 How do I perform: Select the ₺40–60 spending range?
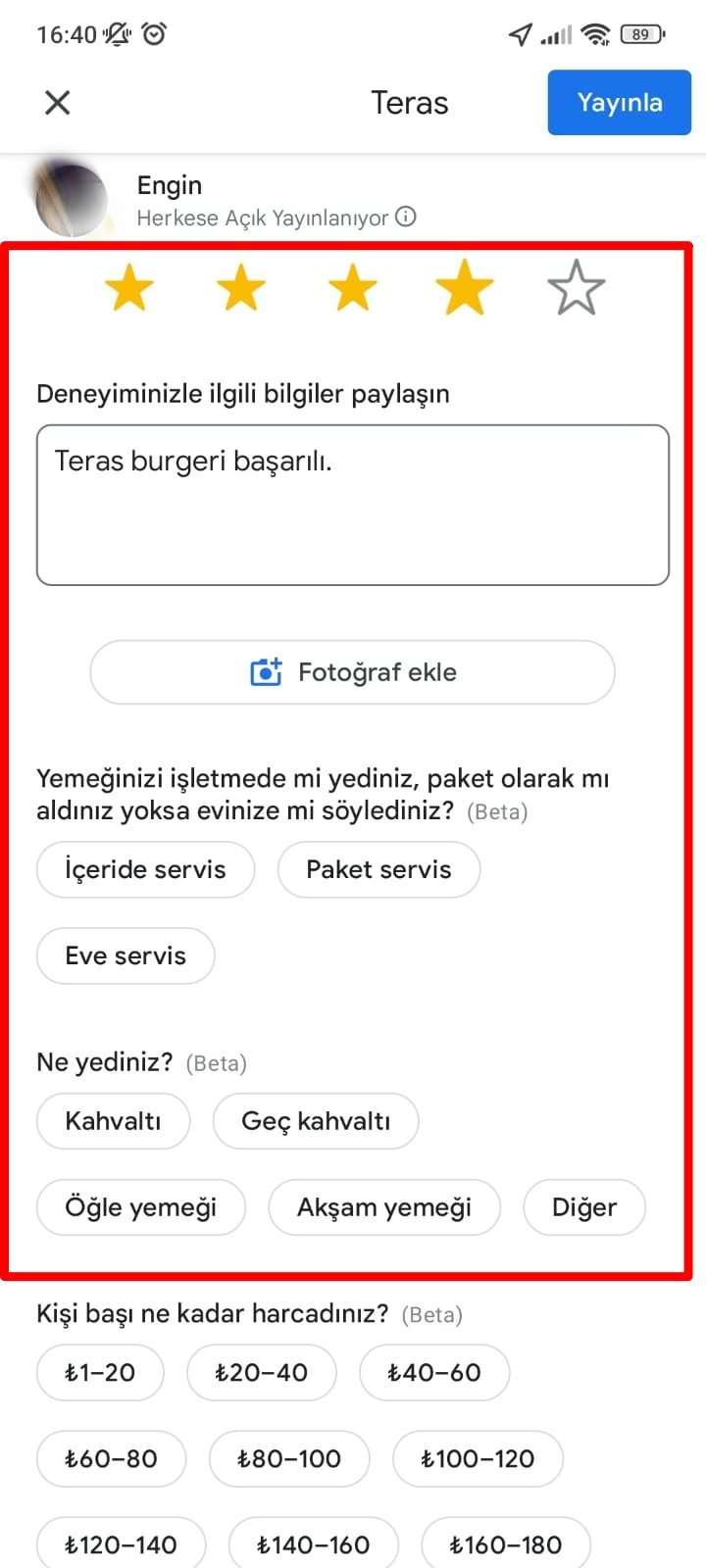click(x=435, y=1372)
